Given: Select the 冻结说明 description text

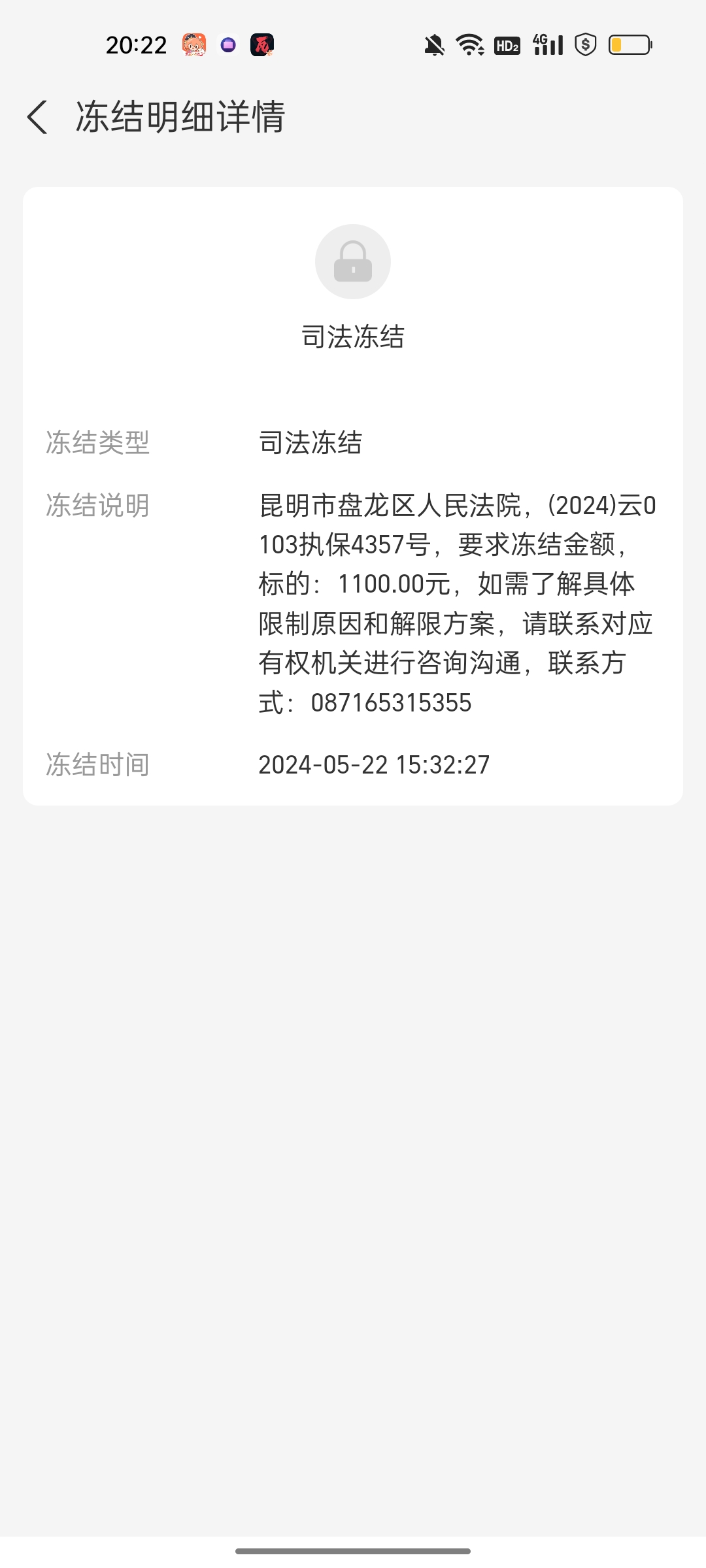Looking at the screenshot, I should (x=451, y=604).
